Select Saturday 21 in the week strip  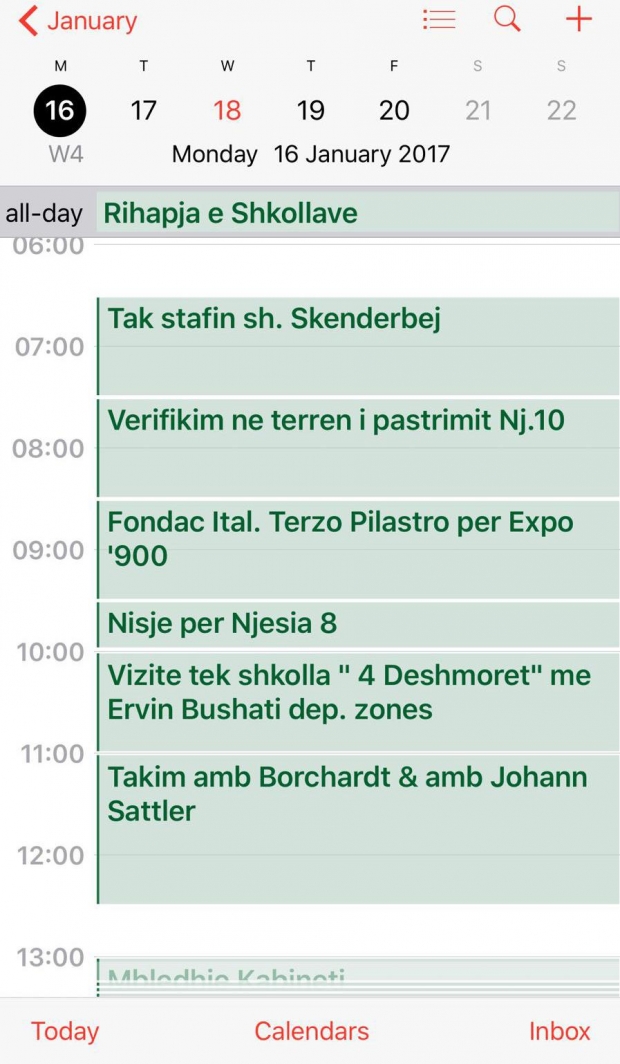point(478,110)
